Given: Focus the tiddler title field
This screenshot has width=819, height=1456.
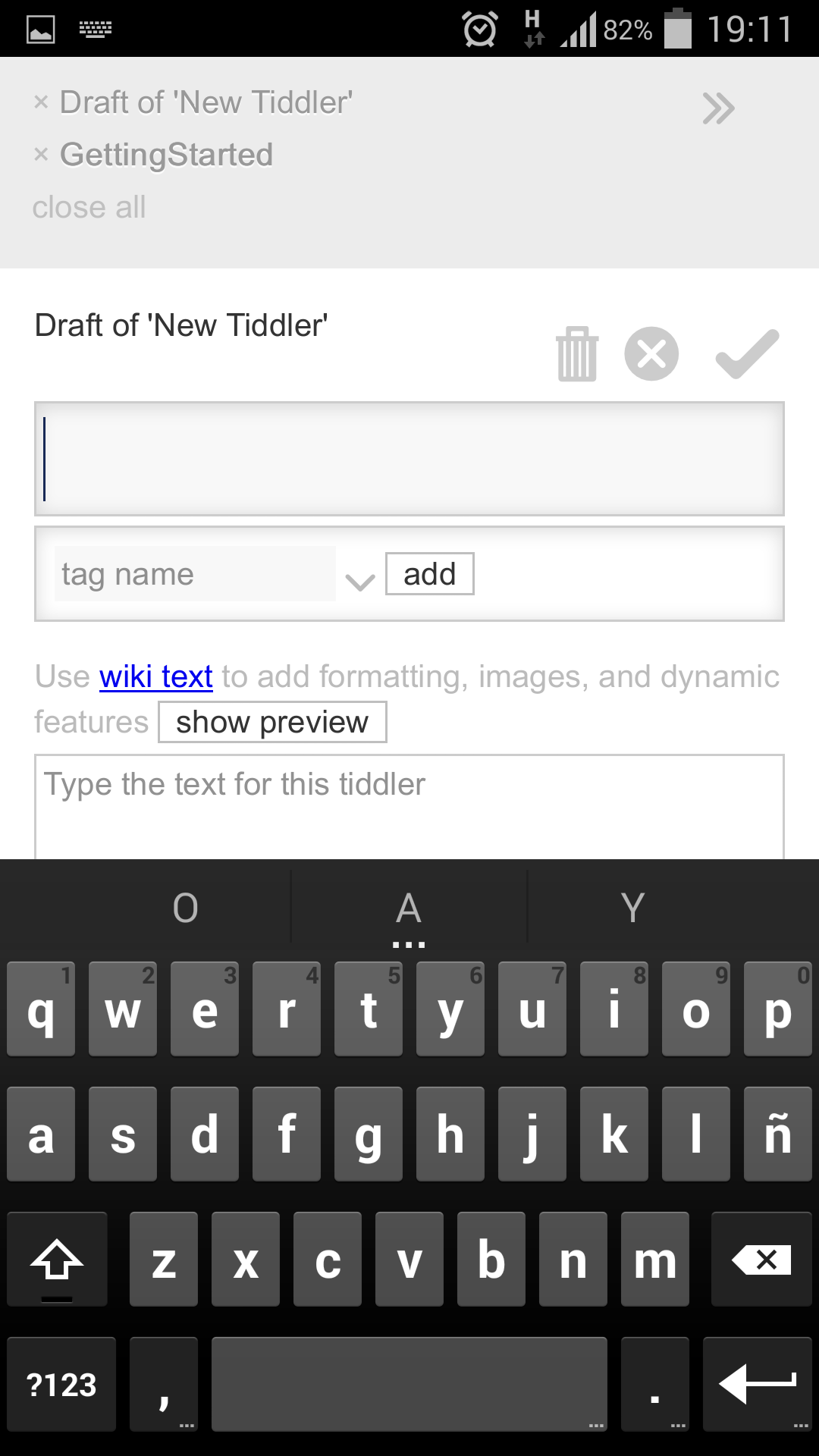Looking at the screenshot, I should pos(409,459).
